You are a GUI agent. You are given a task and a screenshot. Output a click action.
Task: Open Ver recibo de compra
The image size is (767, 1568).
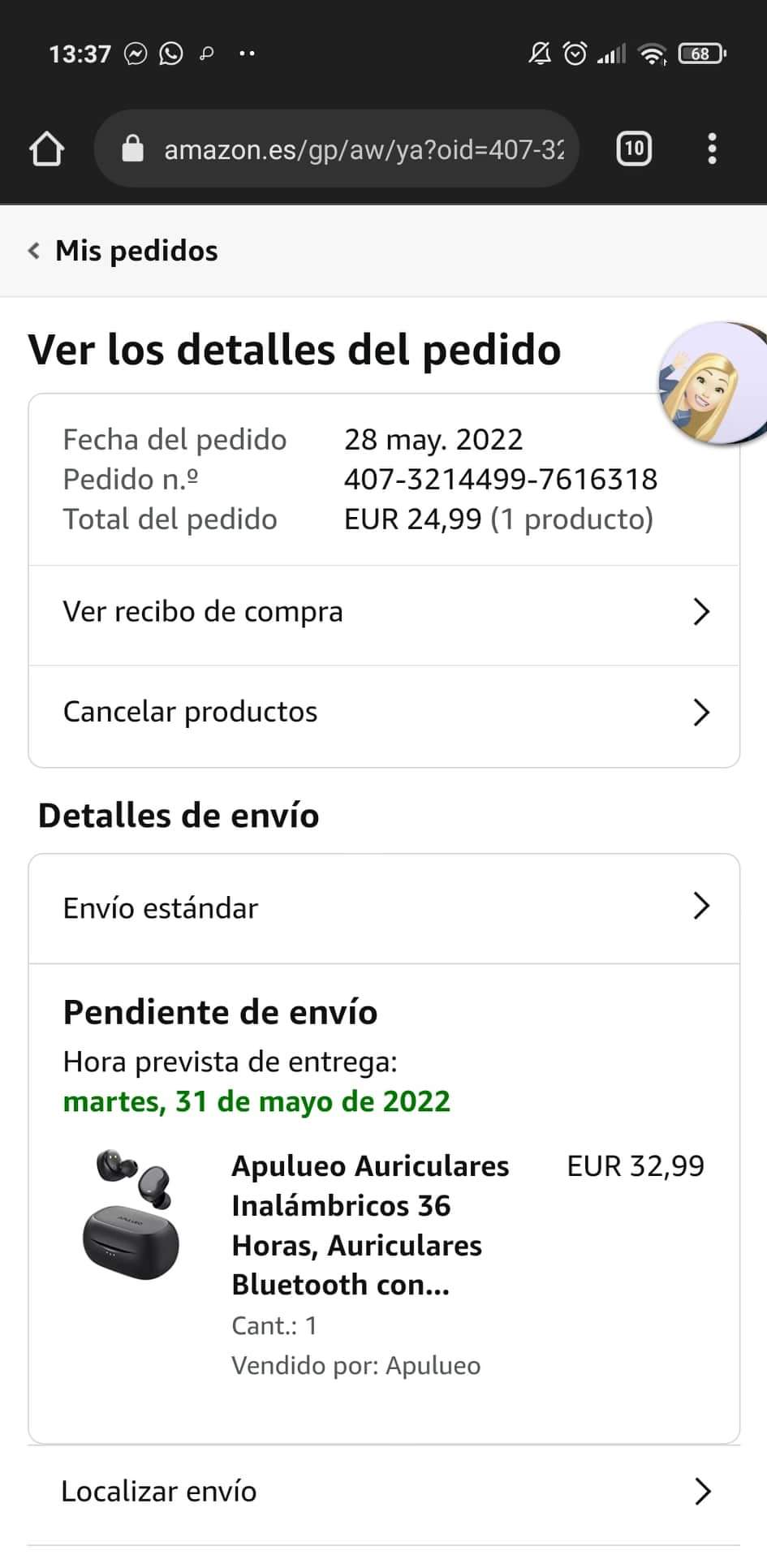click(384, 613)
